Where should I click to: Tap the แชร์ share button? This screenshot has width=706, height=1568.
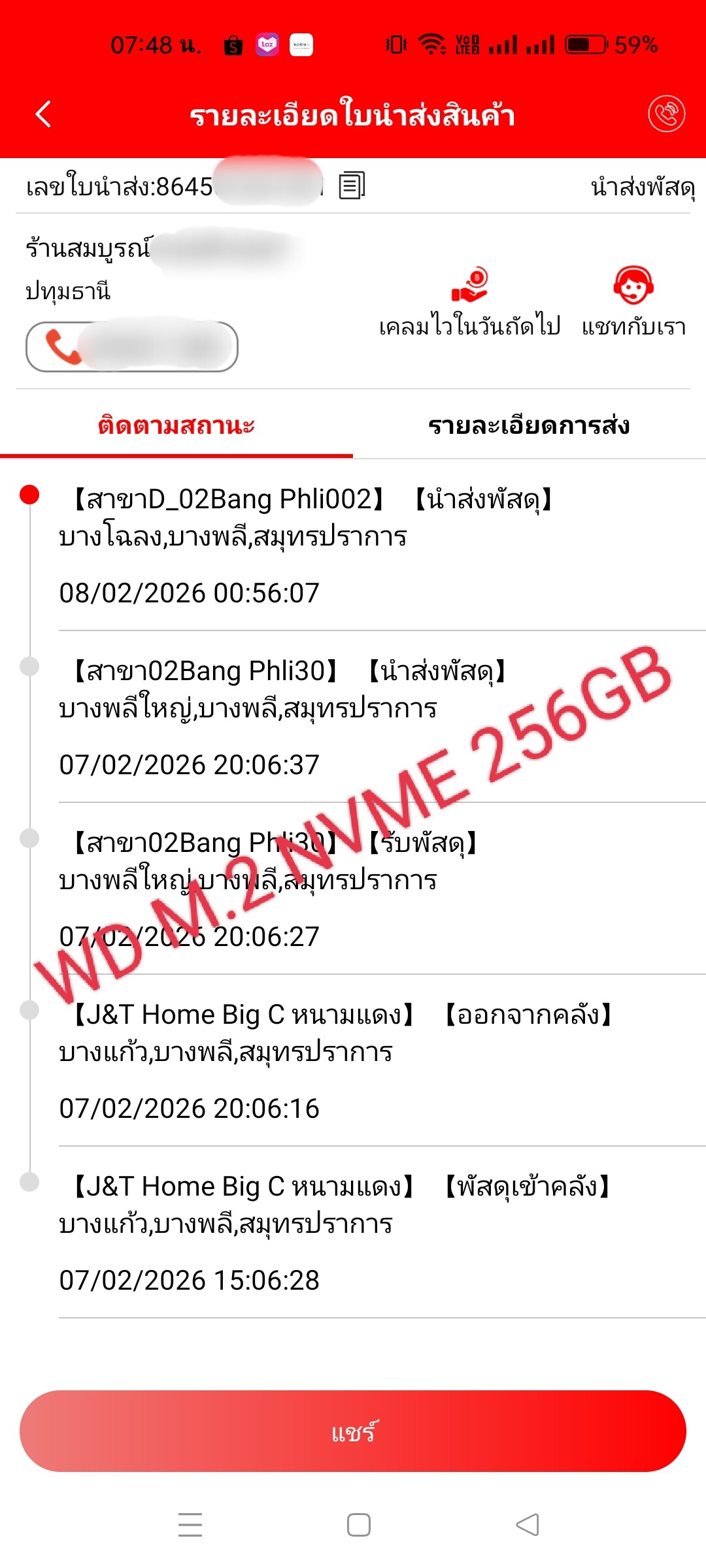pos(353,1431)
